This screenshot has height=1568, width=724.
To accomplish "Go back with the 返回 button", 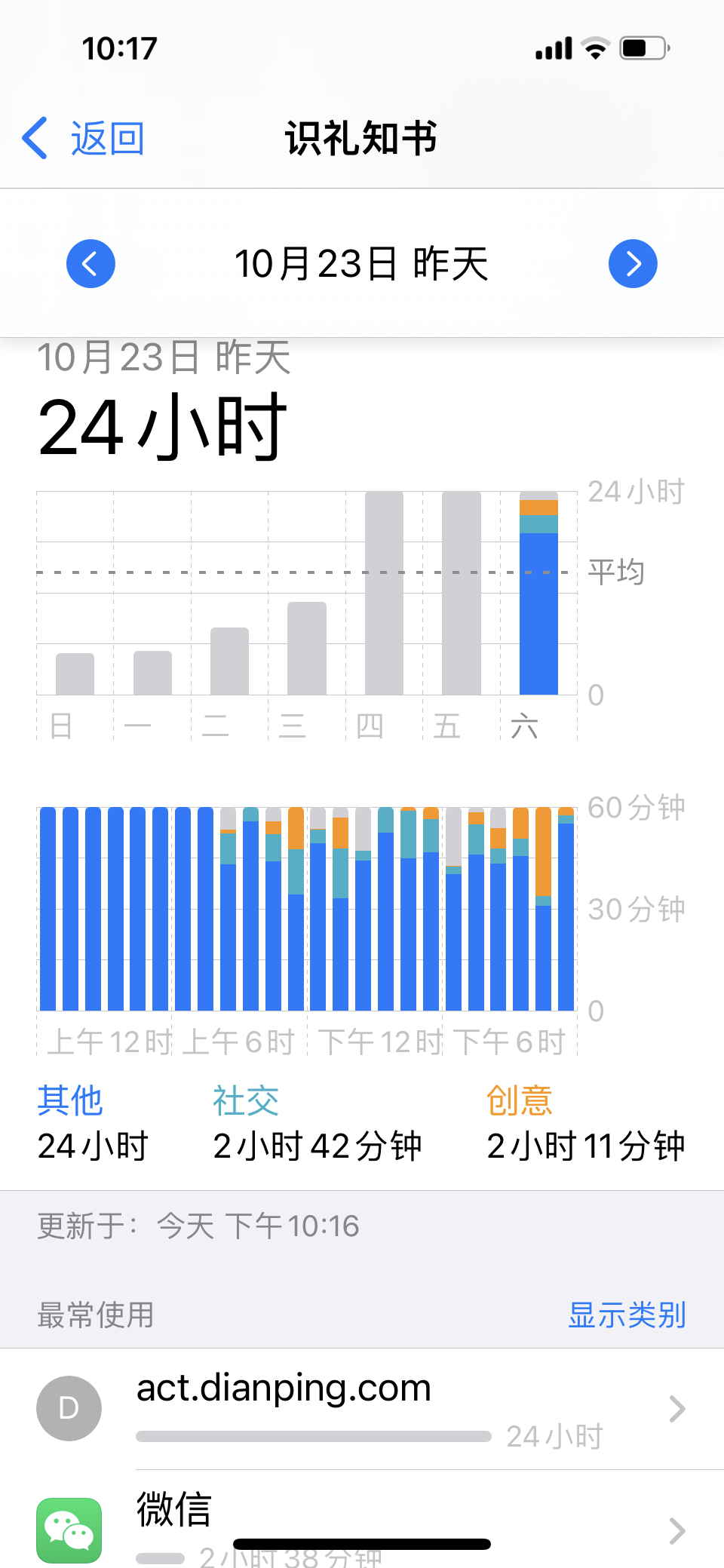I will coord(84,139).
